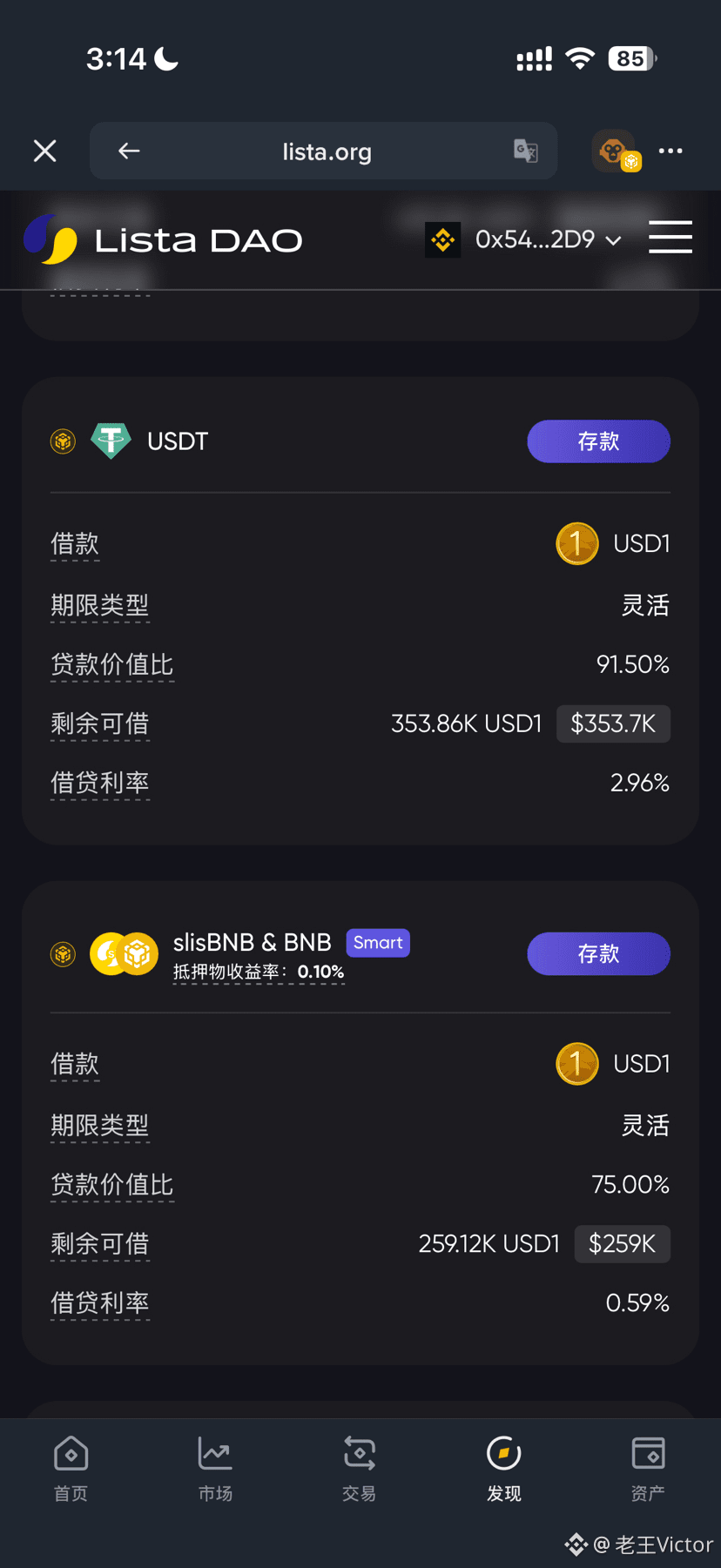Tap 存款 on the USDT card
721x1568 pixels.
(x=598, y=441)
